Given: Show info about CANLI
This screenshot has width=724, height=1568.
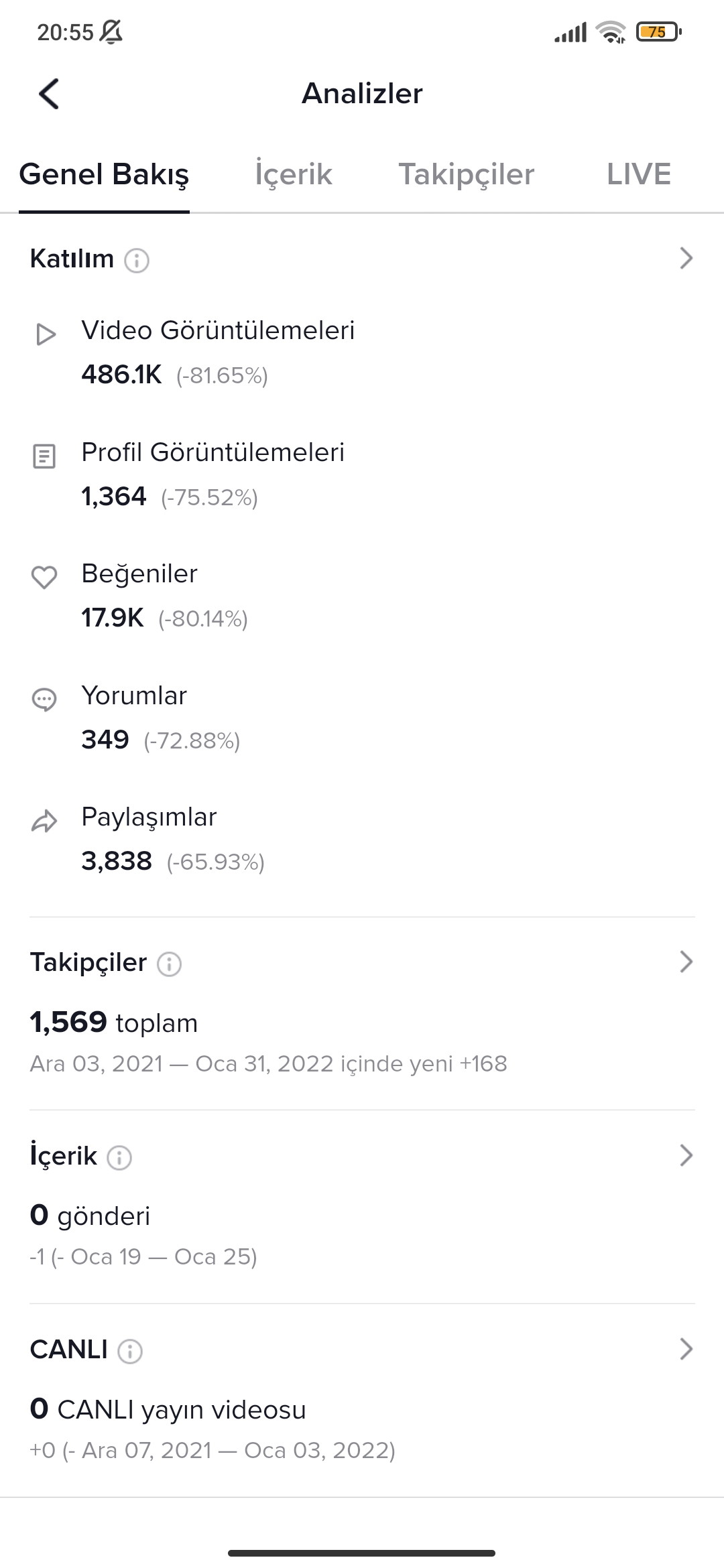Looking at the screenshot, I should [x=130, y=1351].
